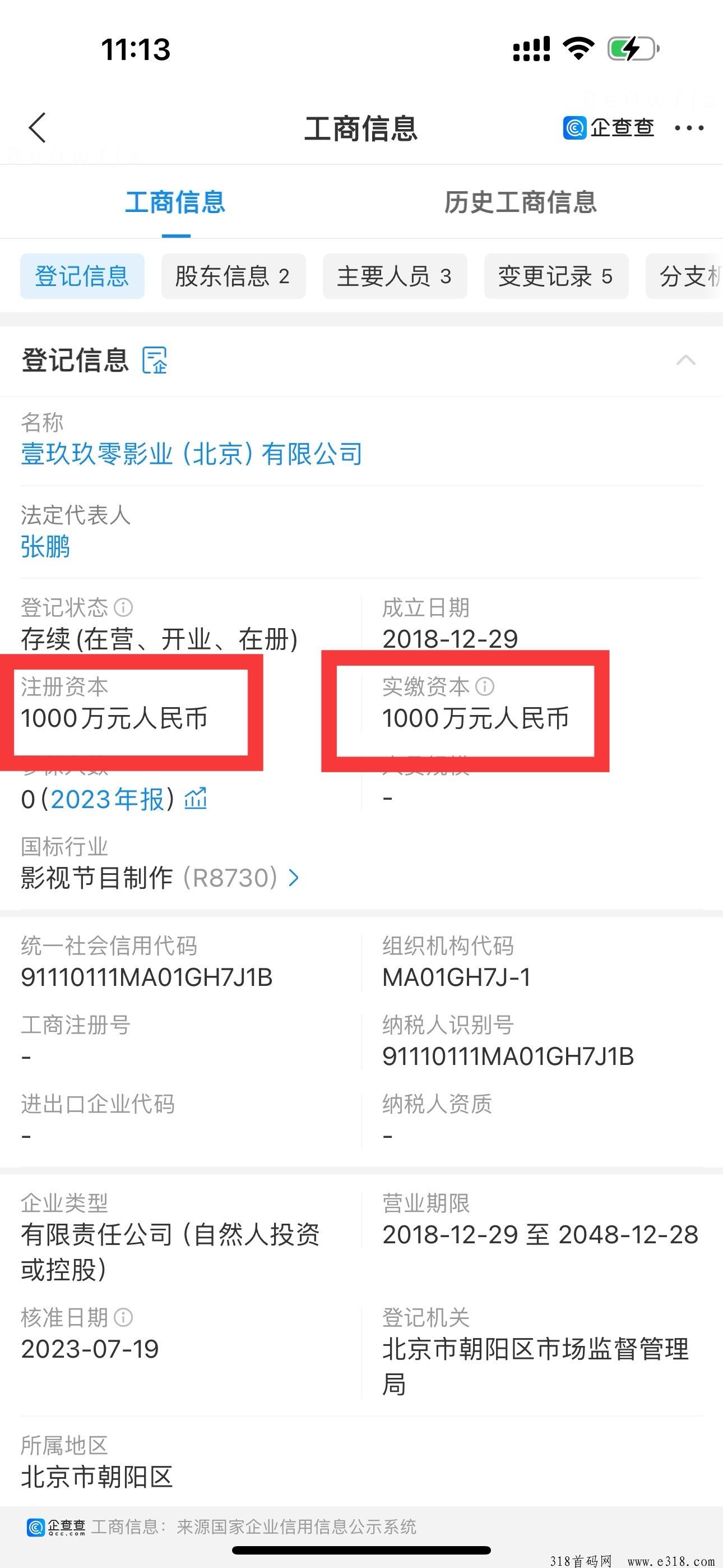Open the 2023年报 link
The width and height of the screenshot is (723, 1568).
(108, 799)
